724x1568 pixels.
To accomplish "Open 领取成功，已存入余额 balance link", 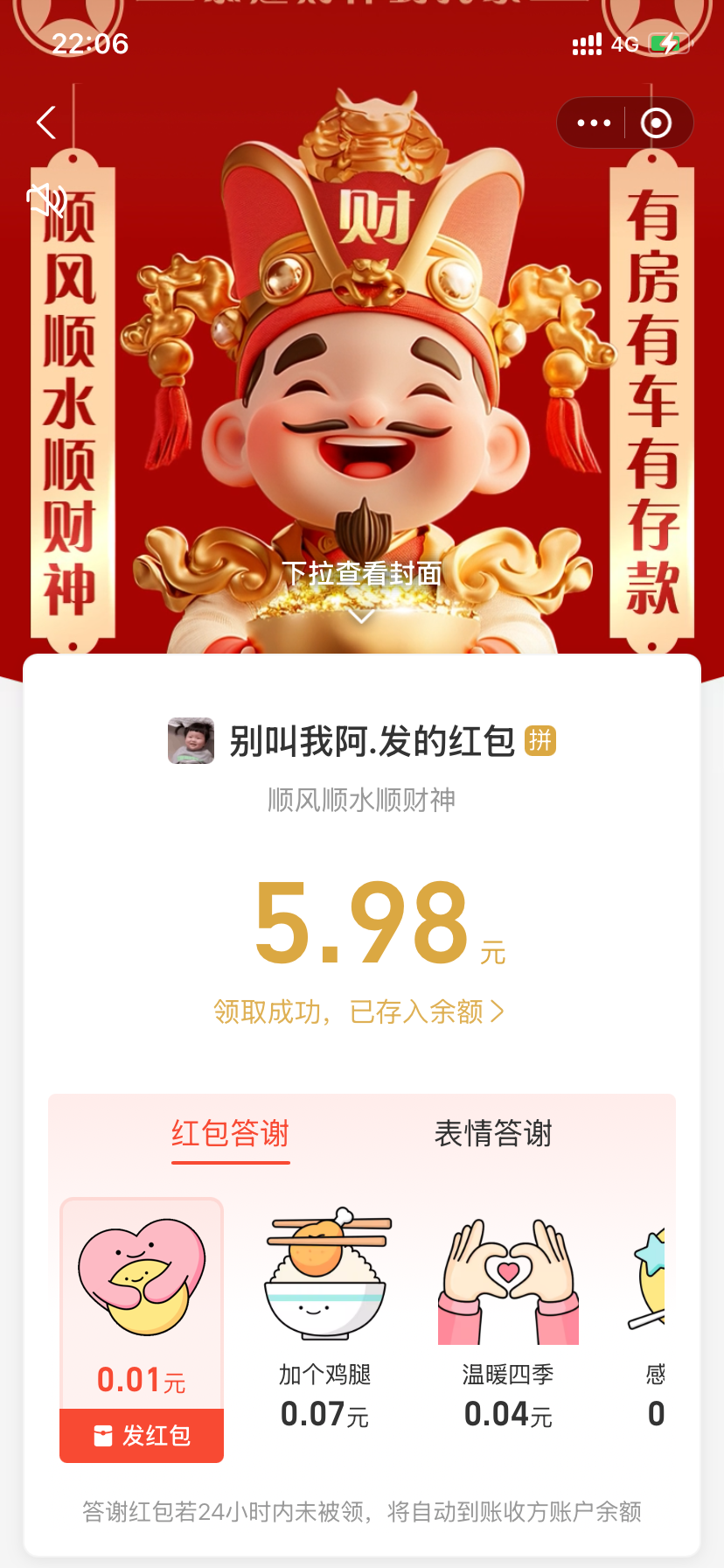I will point(359,1011).
